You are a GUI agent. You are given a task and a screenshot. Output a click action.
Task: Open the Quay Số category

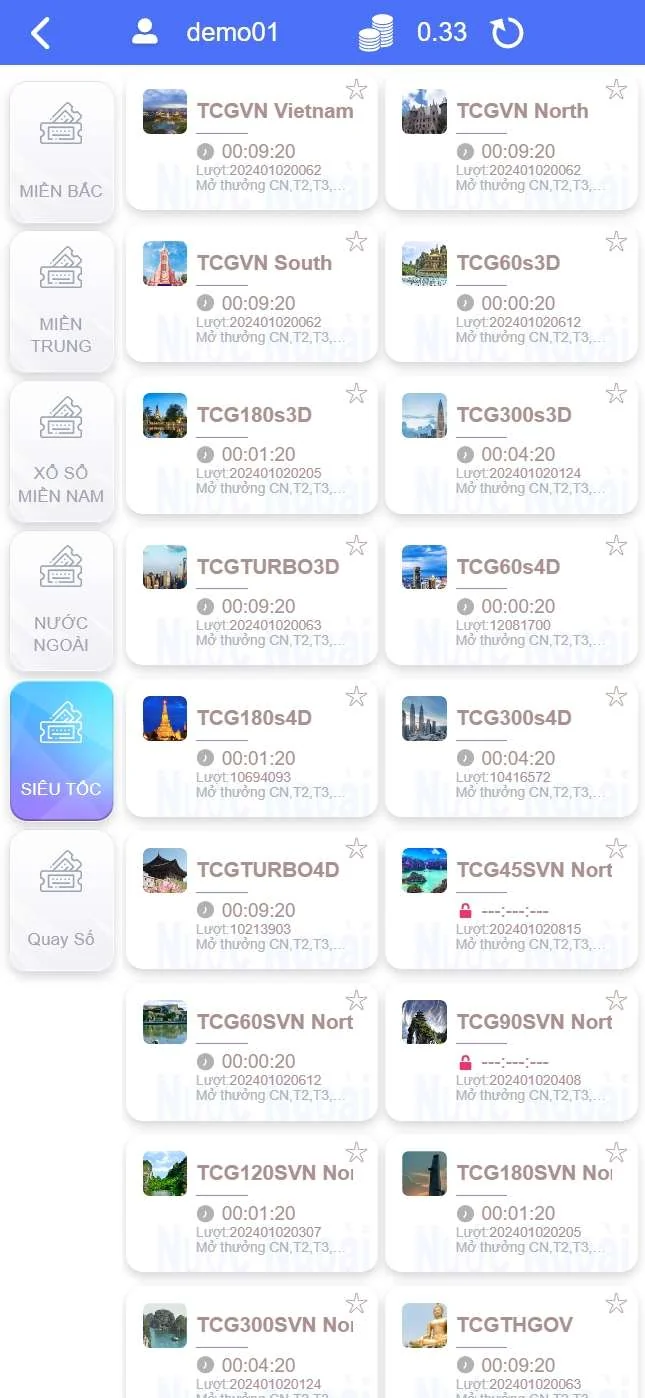pyautogui.click(x=62, y=901)
